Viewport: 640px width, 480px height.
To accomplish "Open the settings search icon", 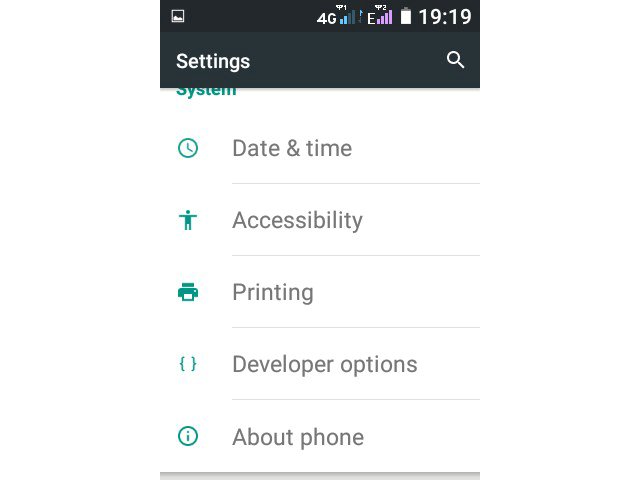I will point(455,60).
